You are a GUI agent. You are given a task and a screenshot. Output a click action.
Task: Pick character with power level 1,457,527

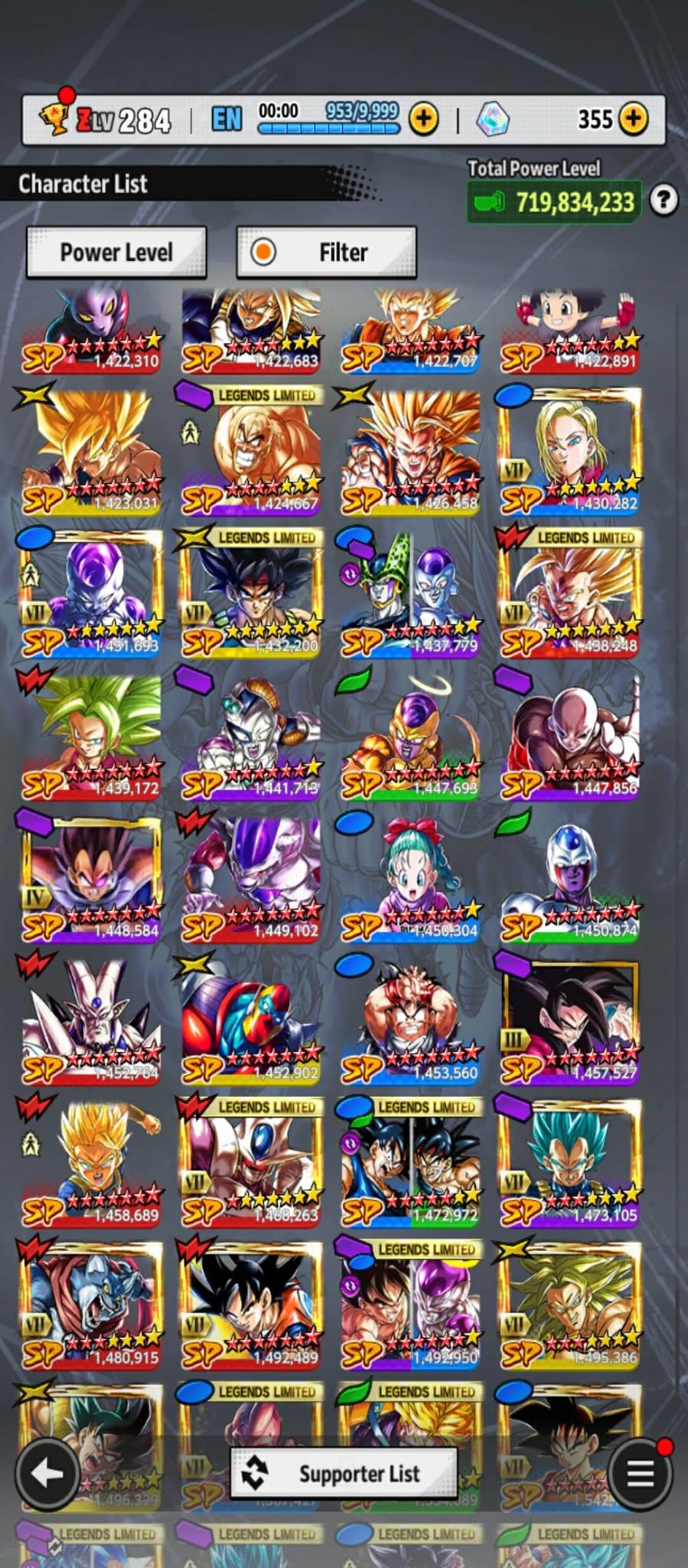coord(569,1020)
